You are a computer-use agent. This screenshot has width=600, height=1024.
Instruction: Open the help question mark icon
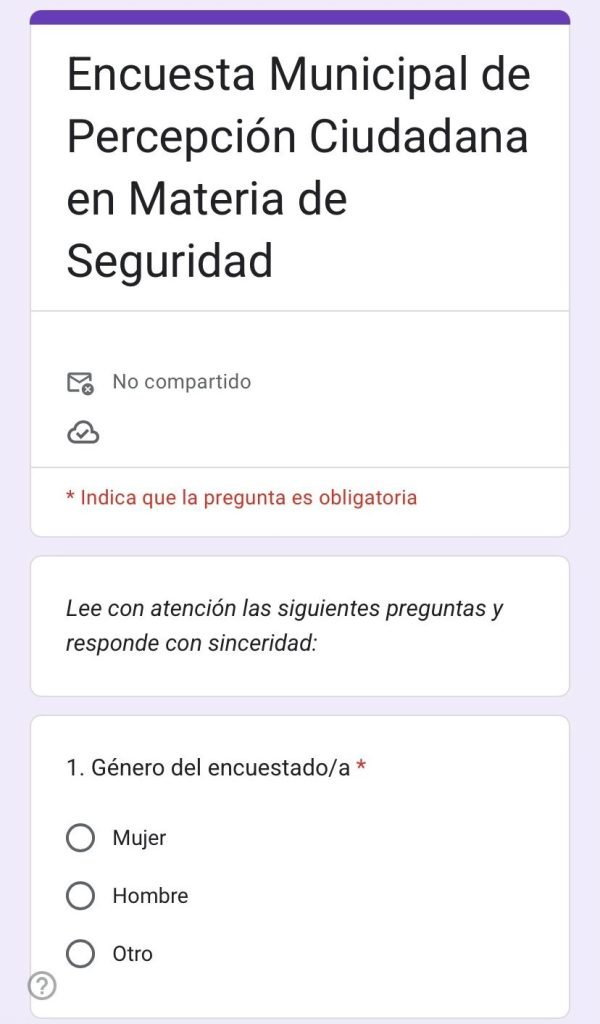coord(41,986)
